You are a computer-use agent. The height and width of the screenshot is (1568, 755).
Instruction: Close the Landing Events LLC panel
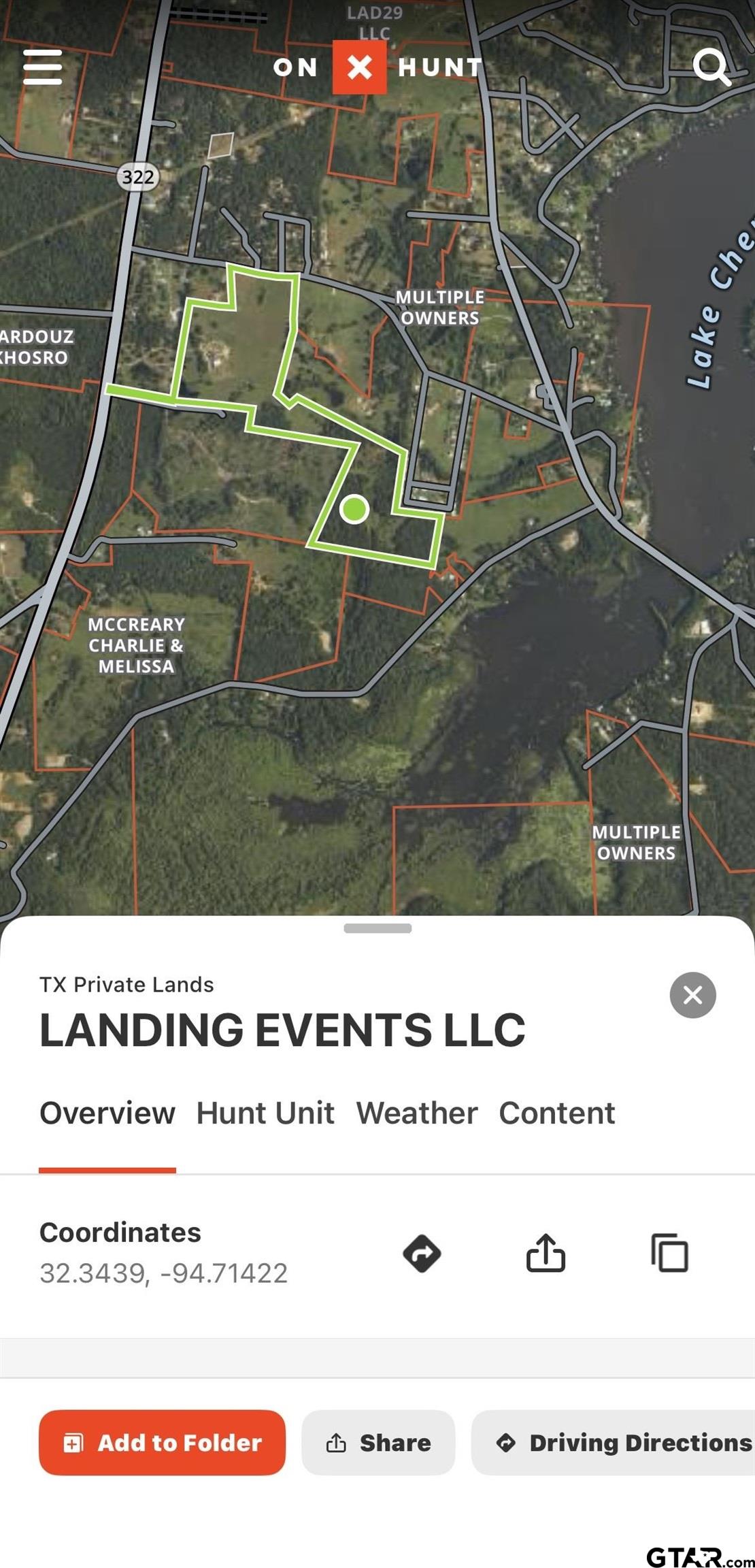pyautogui.click(x=692, y=995)
